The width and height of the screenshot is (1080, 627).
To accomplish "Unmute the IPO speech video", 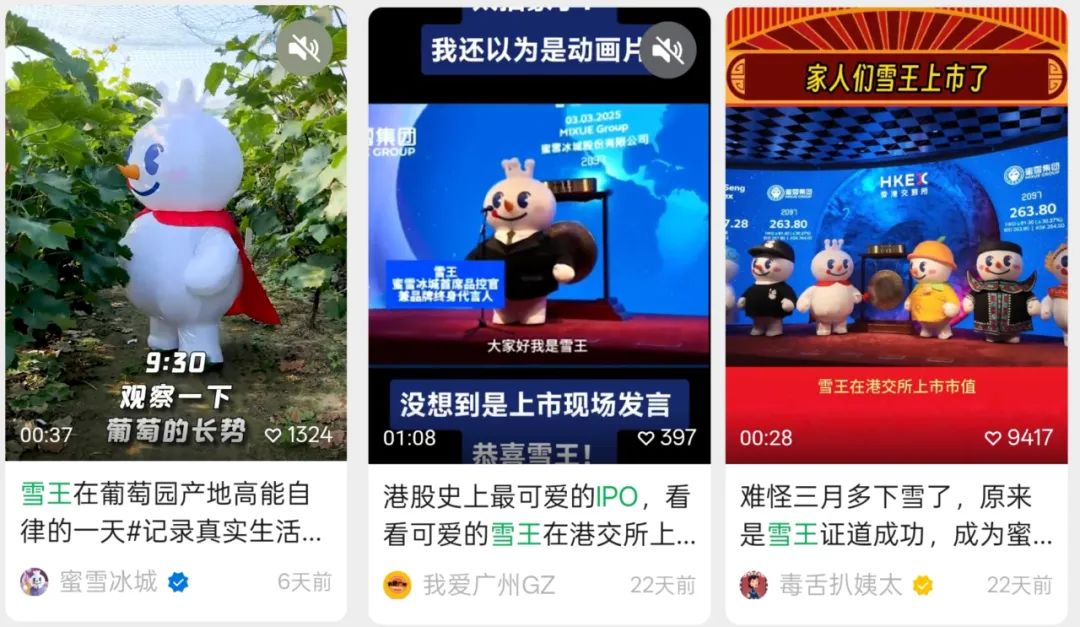I will click(x=667, y=49).
